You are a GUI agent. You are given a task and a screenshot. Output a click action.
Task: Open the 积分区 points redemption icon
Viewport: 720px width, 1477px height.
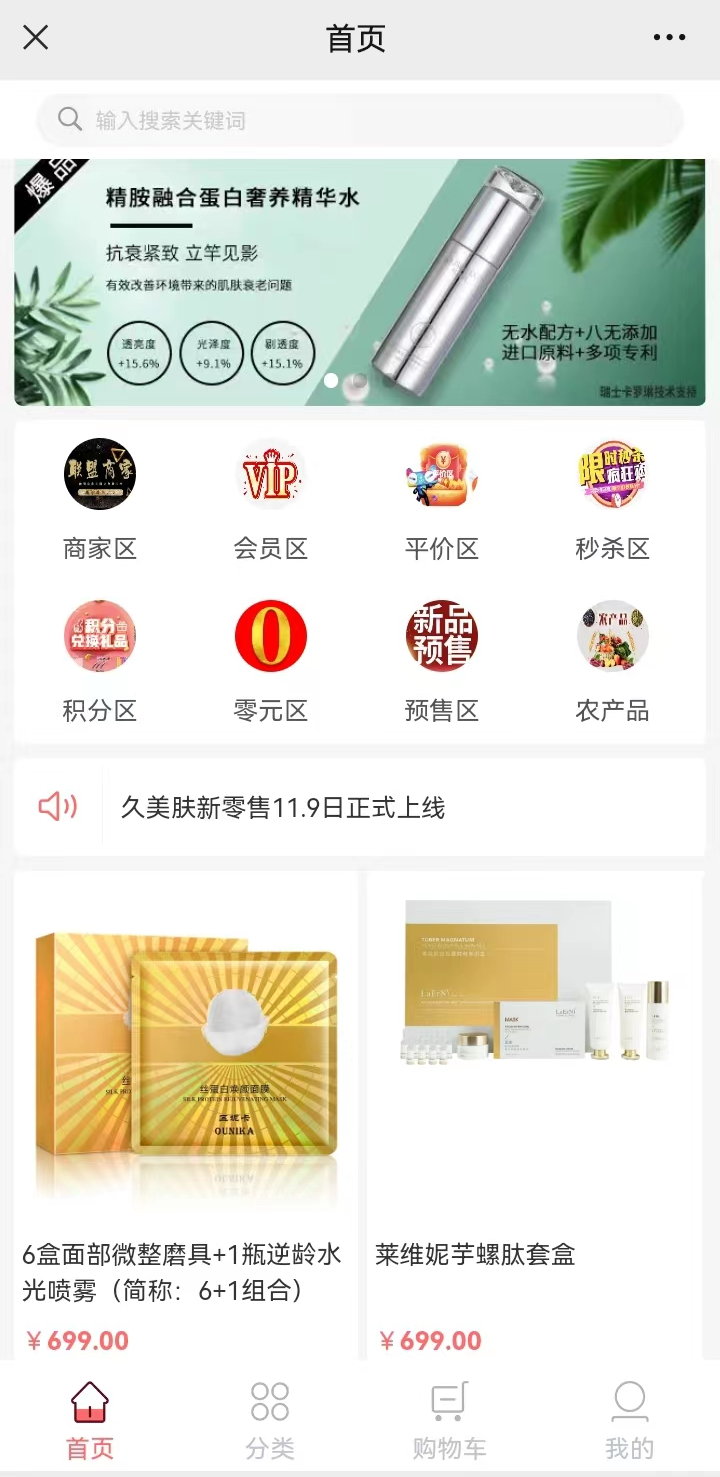click(x=99, y=636)
